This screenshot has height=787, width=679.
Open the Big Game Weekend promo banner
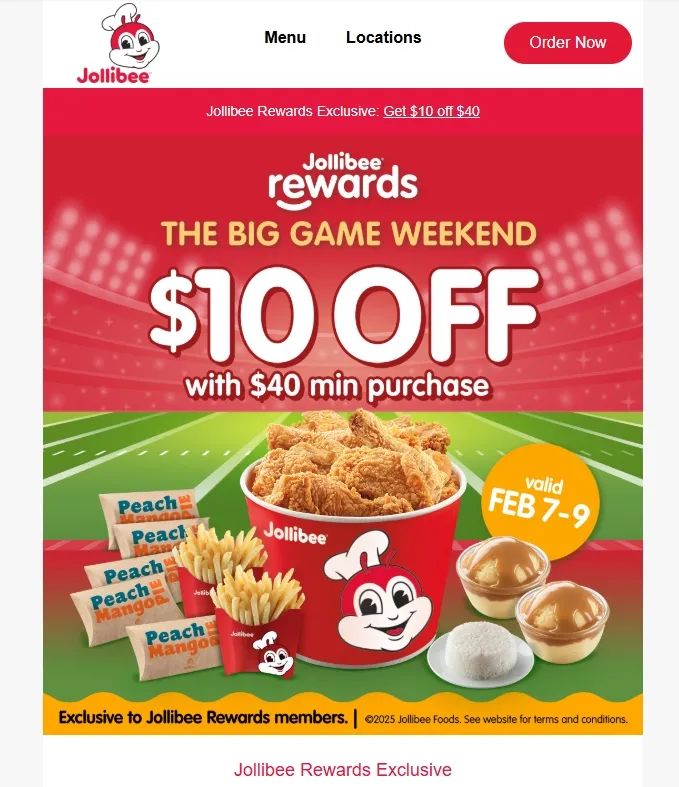(x=342, y=430)
